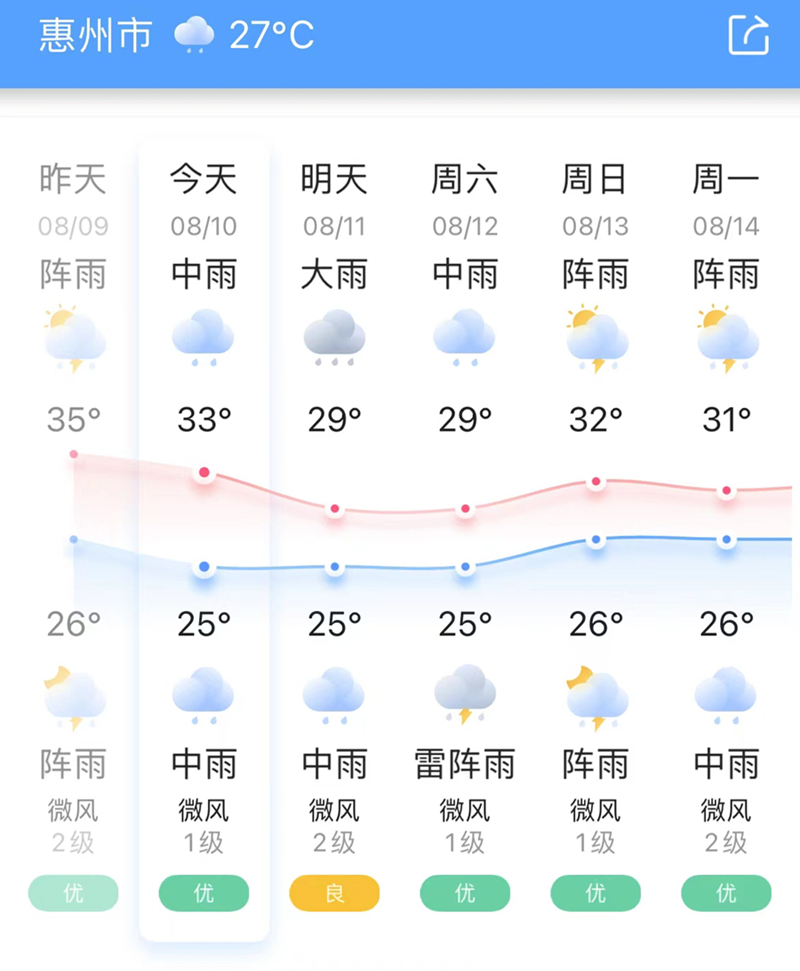Screen dimensions: 800x971
Task: Open today's 08/10 forecast column
Action: click(x=204, y=200)
